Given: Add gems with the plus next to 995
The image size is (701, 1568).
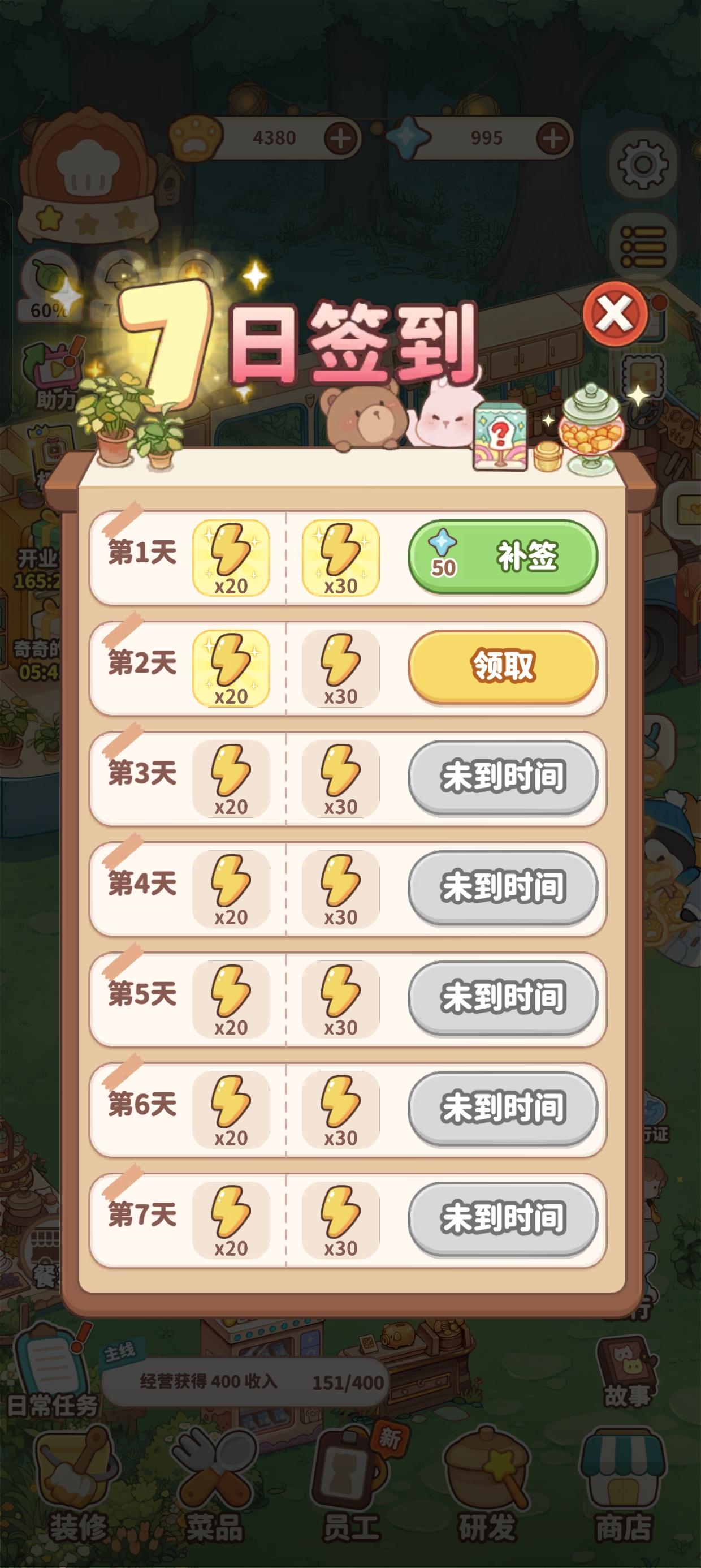Looking at the screenshot, I should point(552,137).
